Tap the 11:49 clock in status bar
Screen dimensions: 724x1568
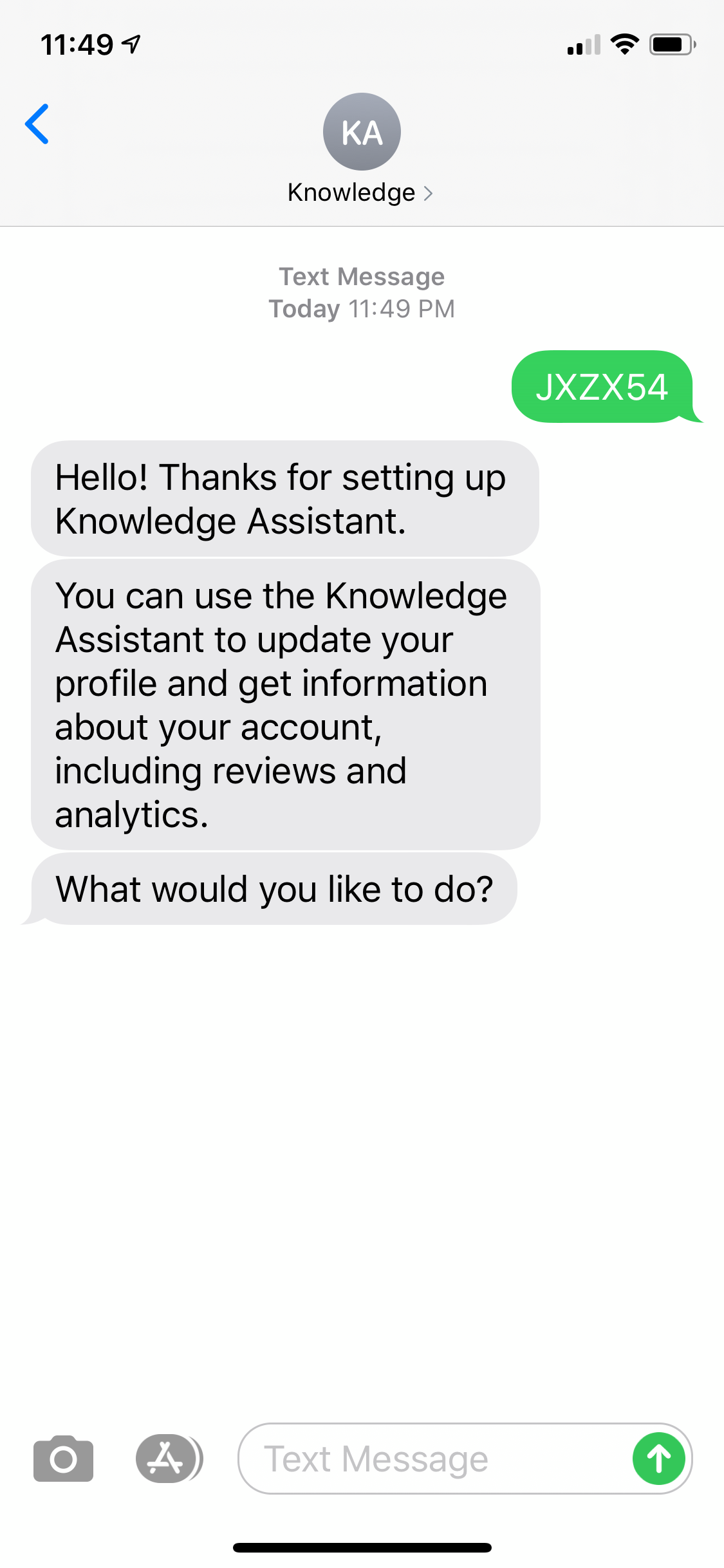(77, 44)
